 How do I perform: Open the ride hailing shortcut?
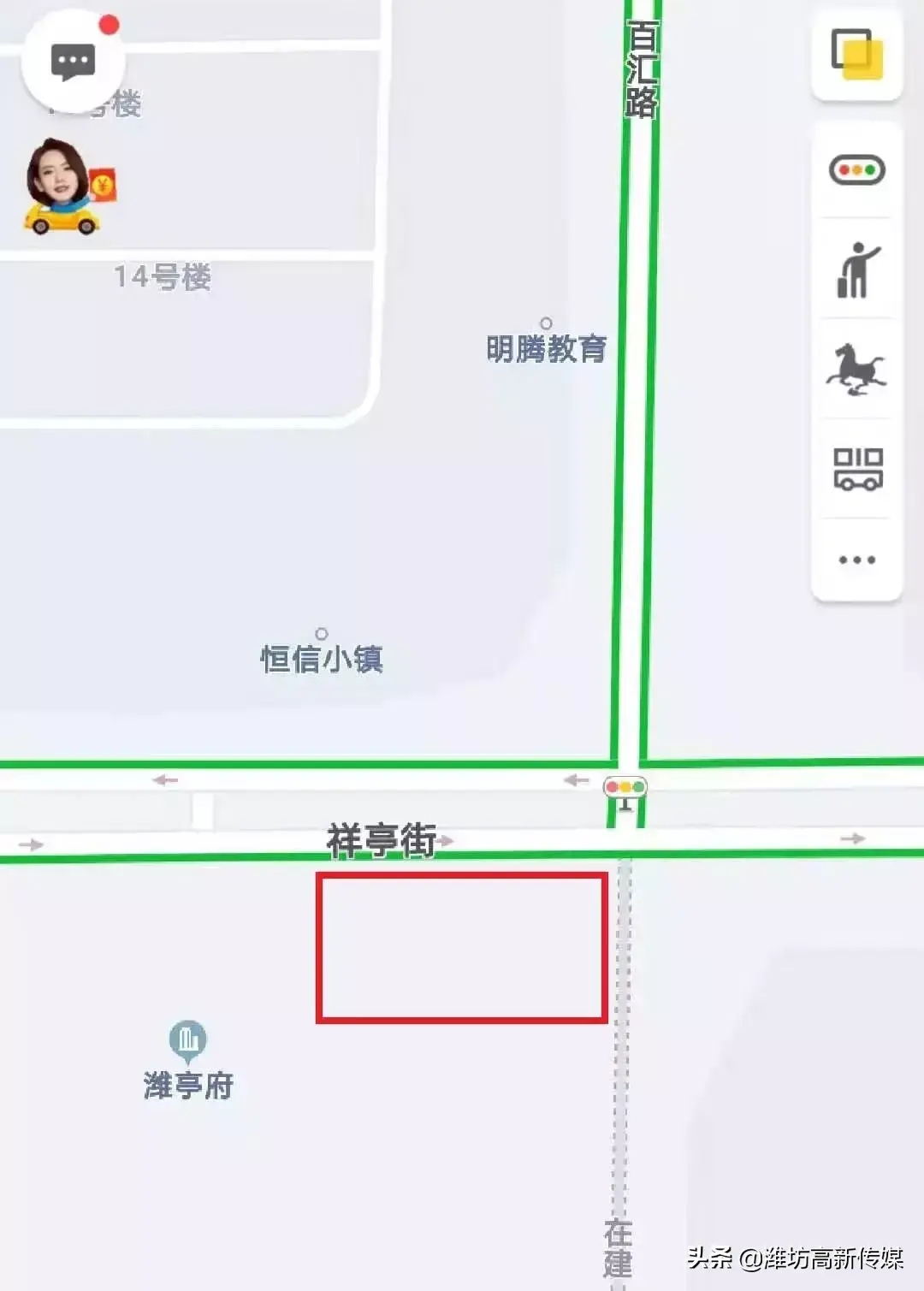[x=856, y=269]
